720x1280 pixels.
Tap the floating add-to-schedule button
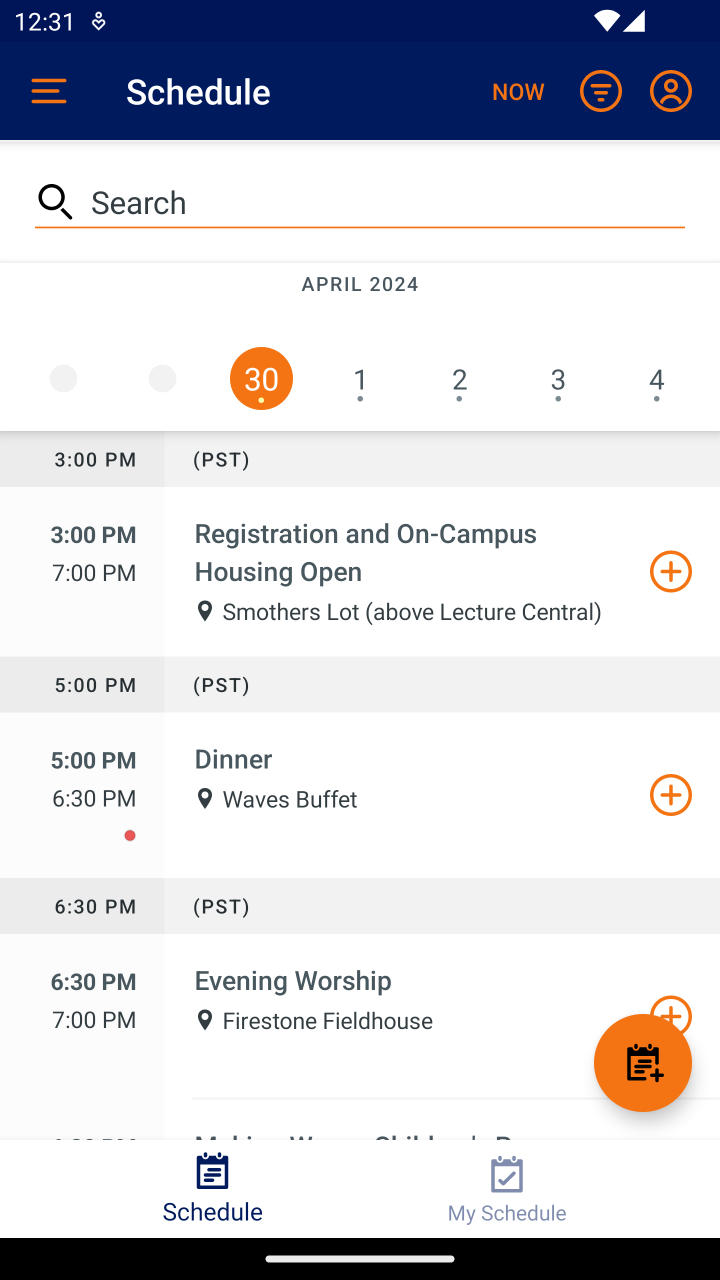pyautogui.click(x=643, y=1063)
